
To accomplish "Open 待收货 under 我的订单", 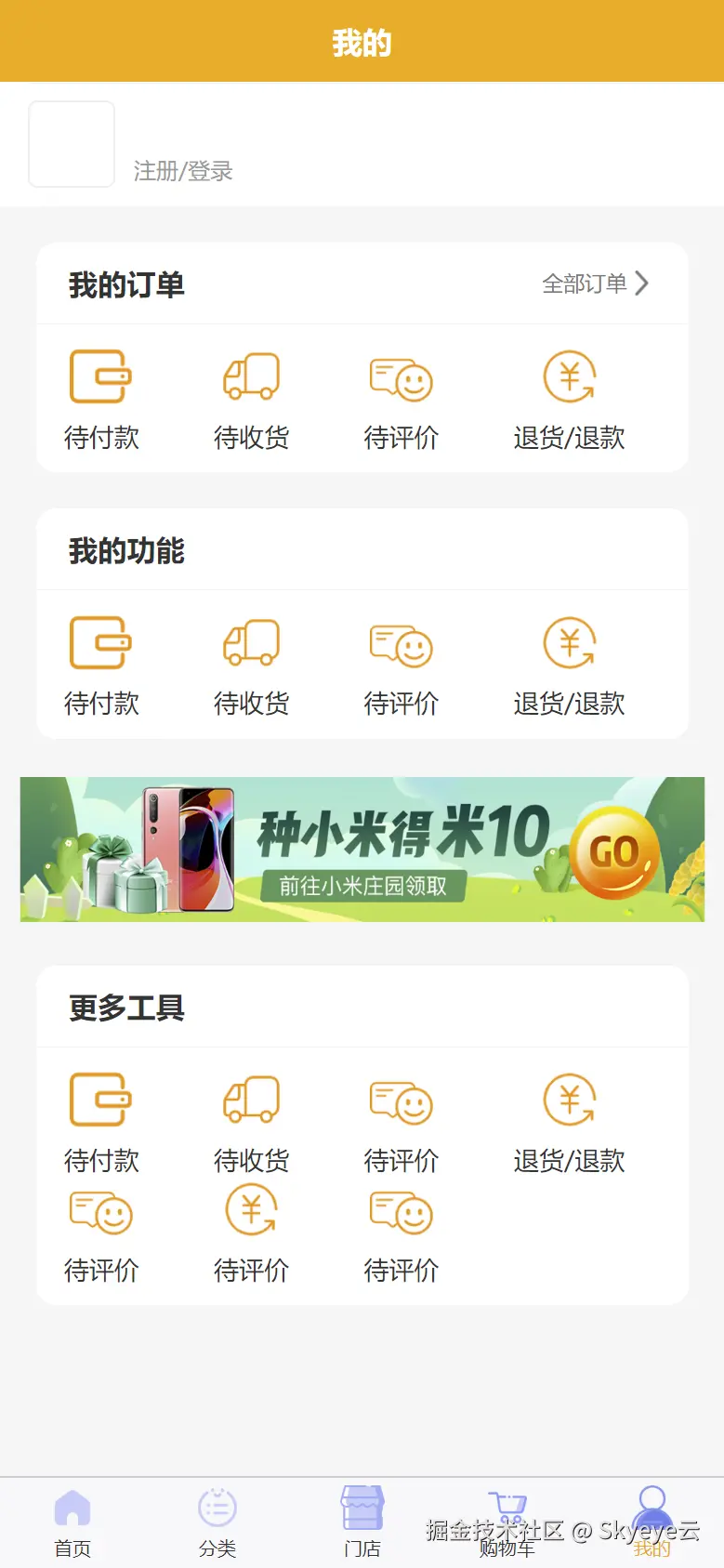I will (x=251, y=398).
